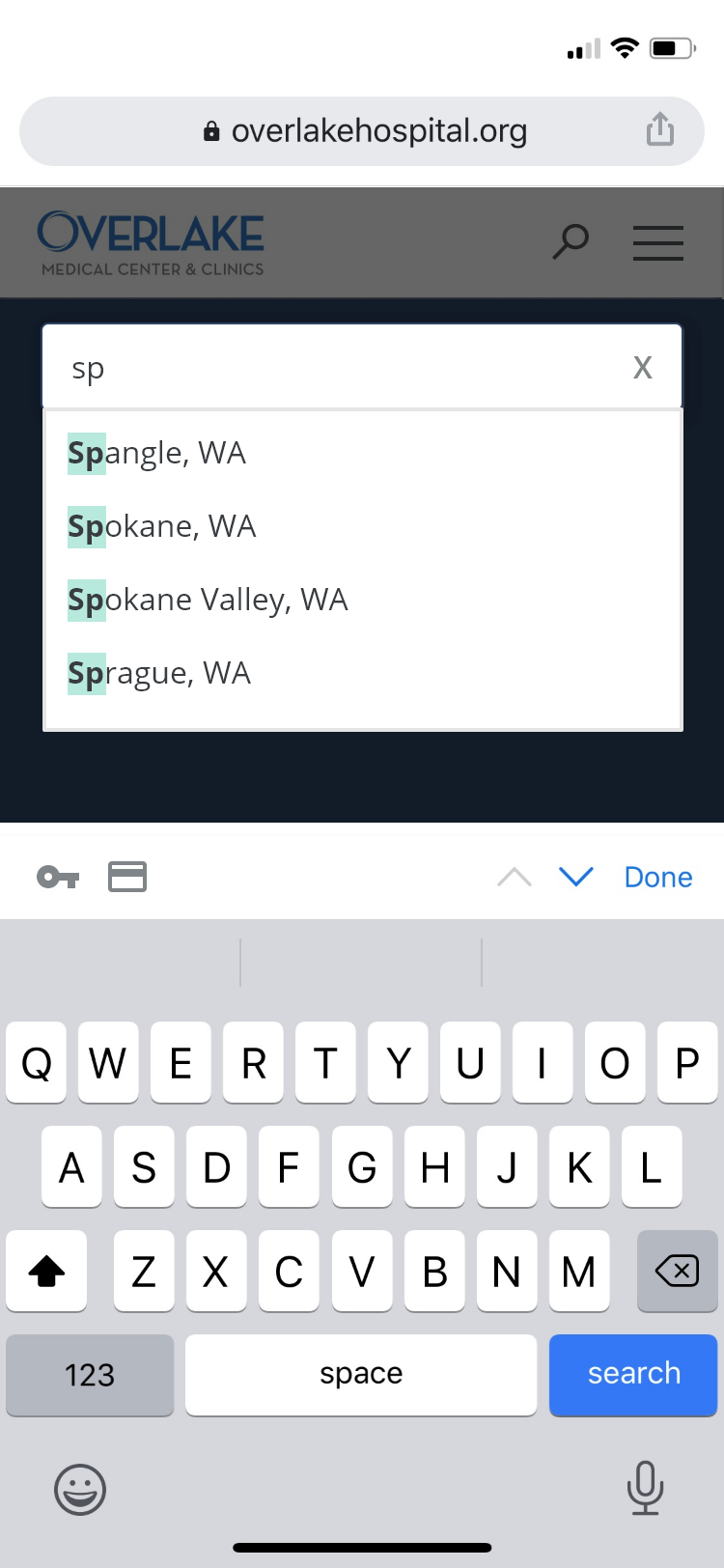This screenshot has height=1568, width=724.
Task: Share the page from the address bar
Action: point(660,129)
